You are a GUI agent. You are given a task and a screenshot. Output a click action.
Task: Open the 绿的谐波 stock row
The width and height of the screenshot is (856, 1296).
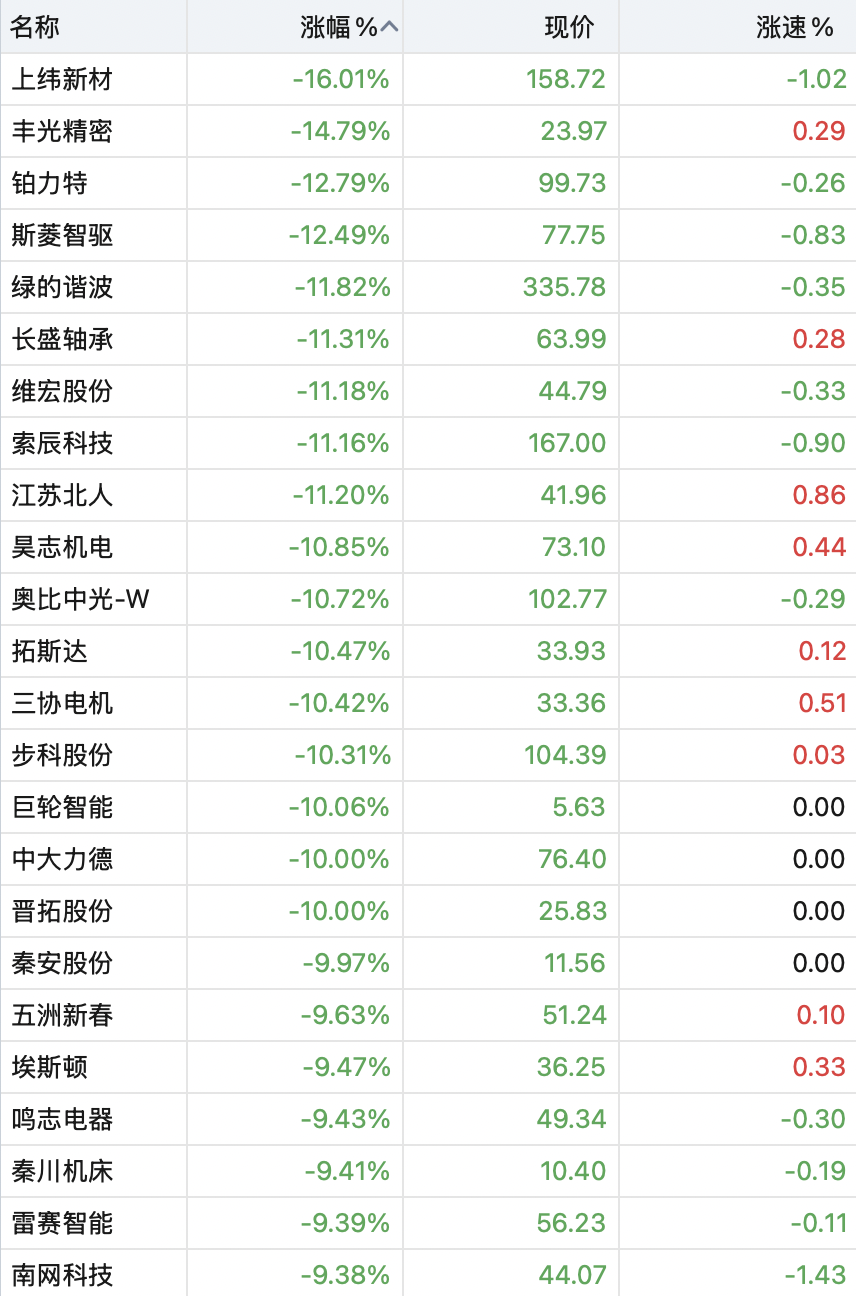pos(428,287)
